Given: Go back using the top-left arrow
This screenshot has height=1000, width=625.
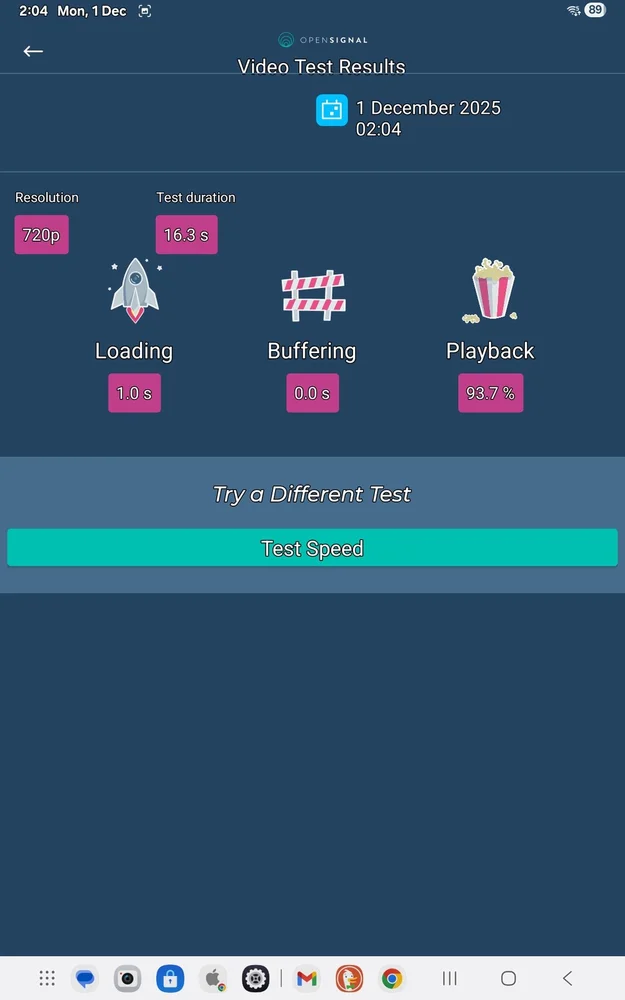Looking at the screenshot, I should [x=33, y=51].
